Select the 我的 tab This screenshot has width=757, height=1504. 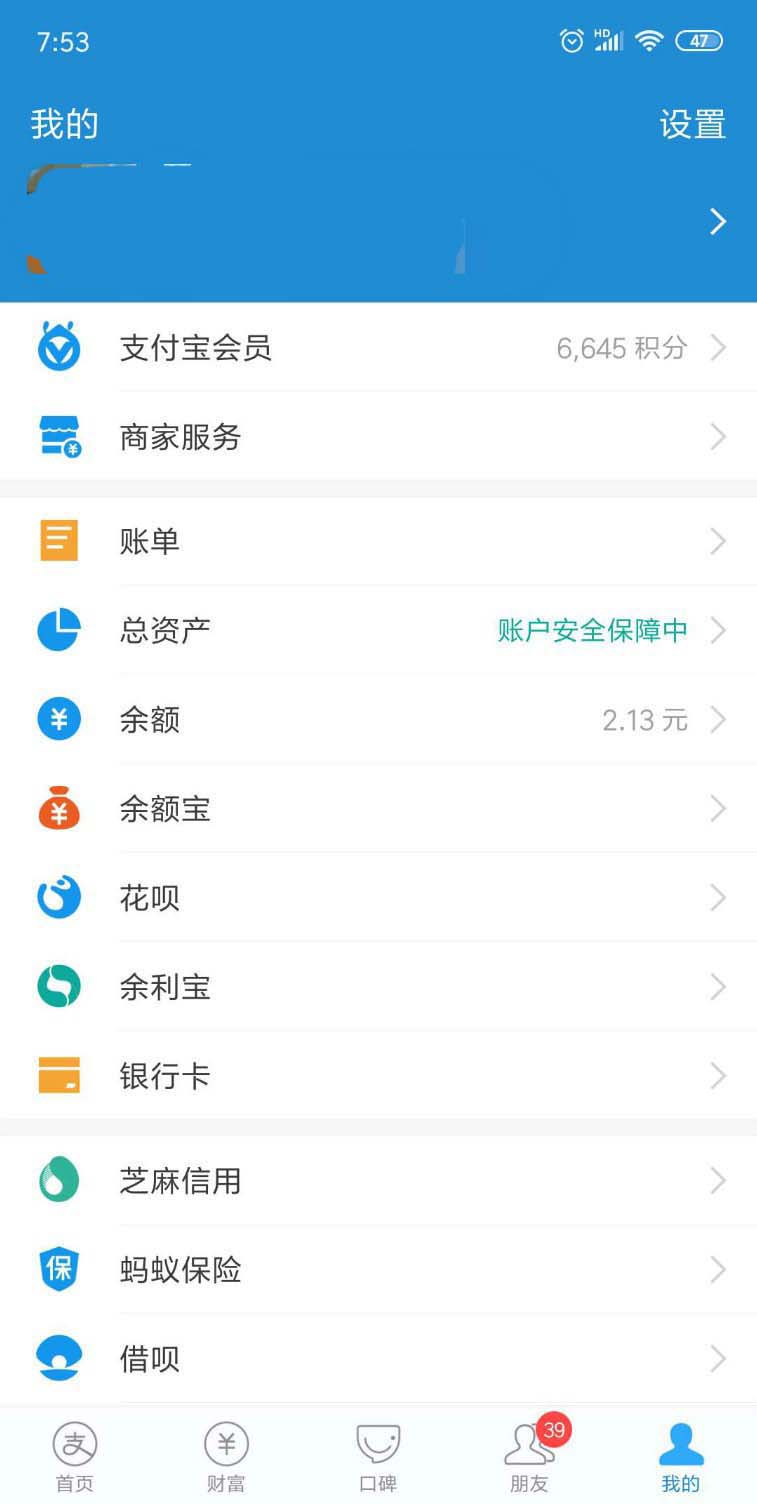coord(681,1457)
